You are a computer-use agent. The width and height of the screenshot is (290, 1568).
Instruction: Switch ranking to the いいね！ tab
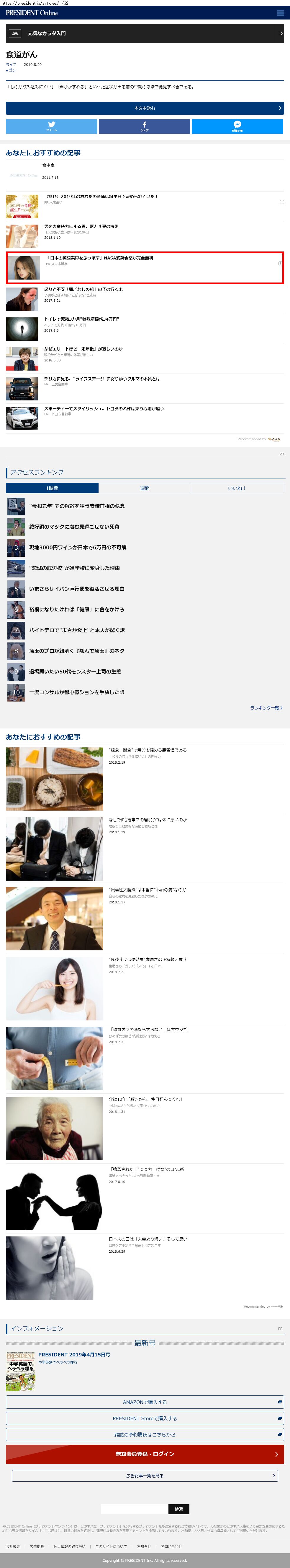click(237, 488)
